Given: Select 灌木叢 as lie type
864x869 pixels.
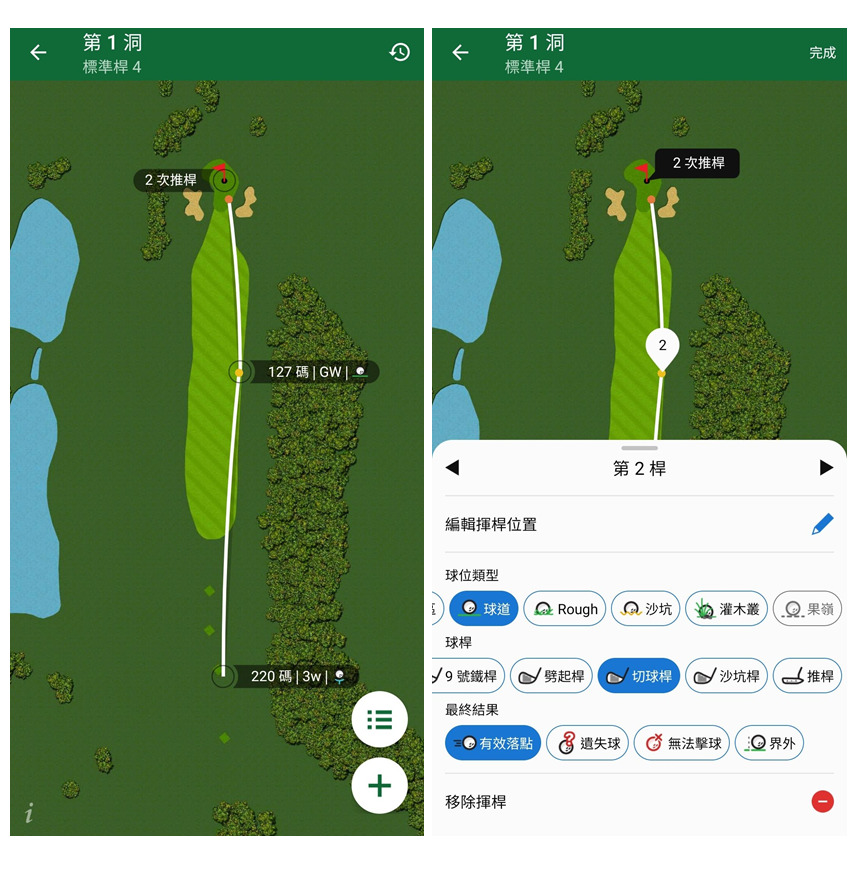Looking at the screenshot, I should tap(728, 608).
